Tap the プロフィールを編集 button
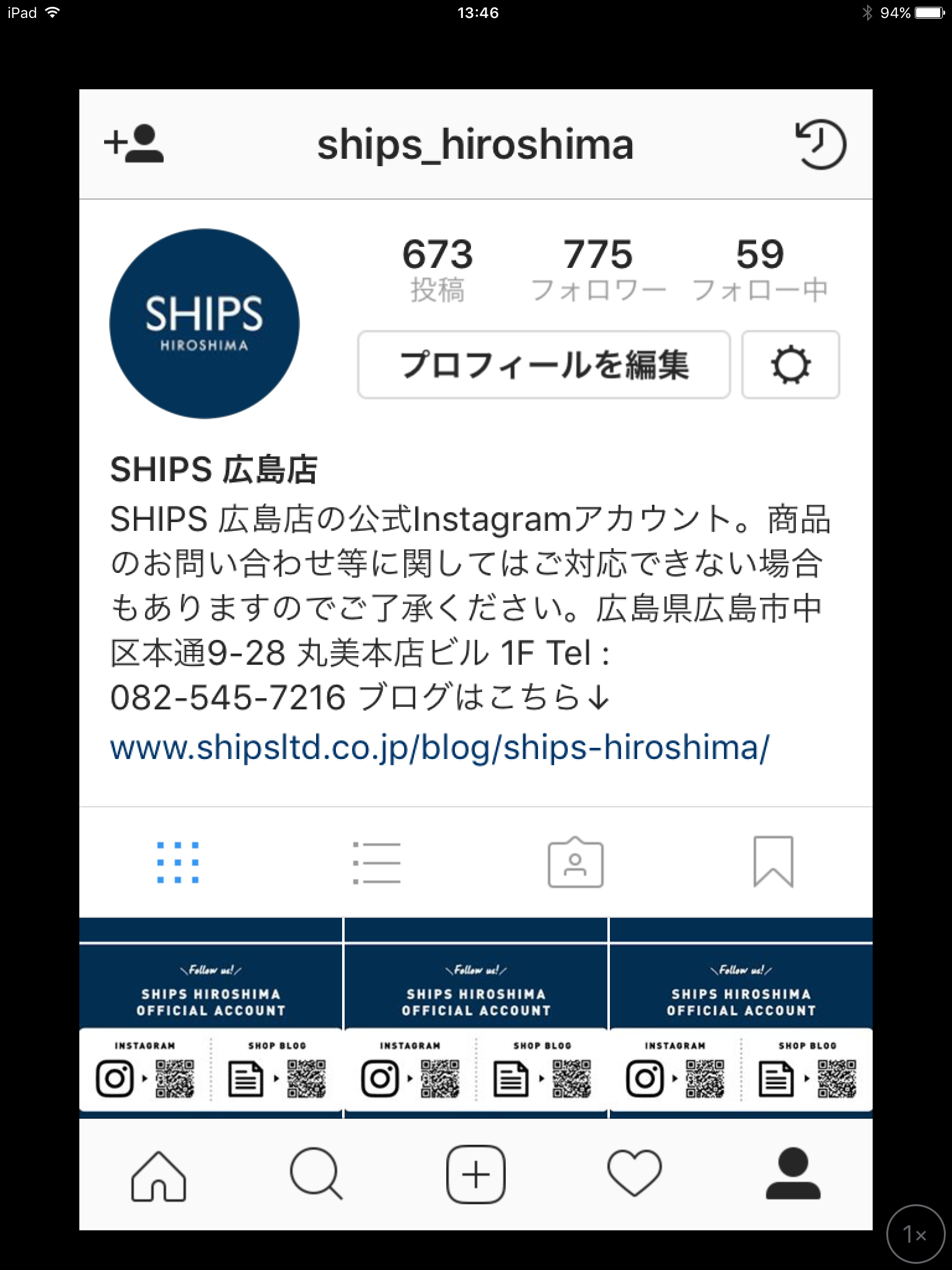 [544, 364]
